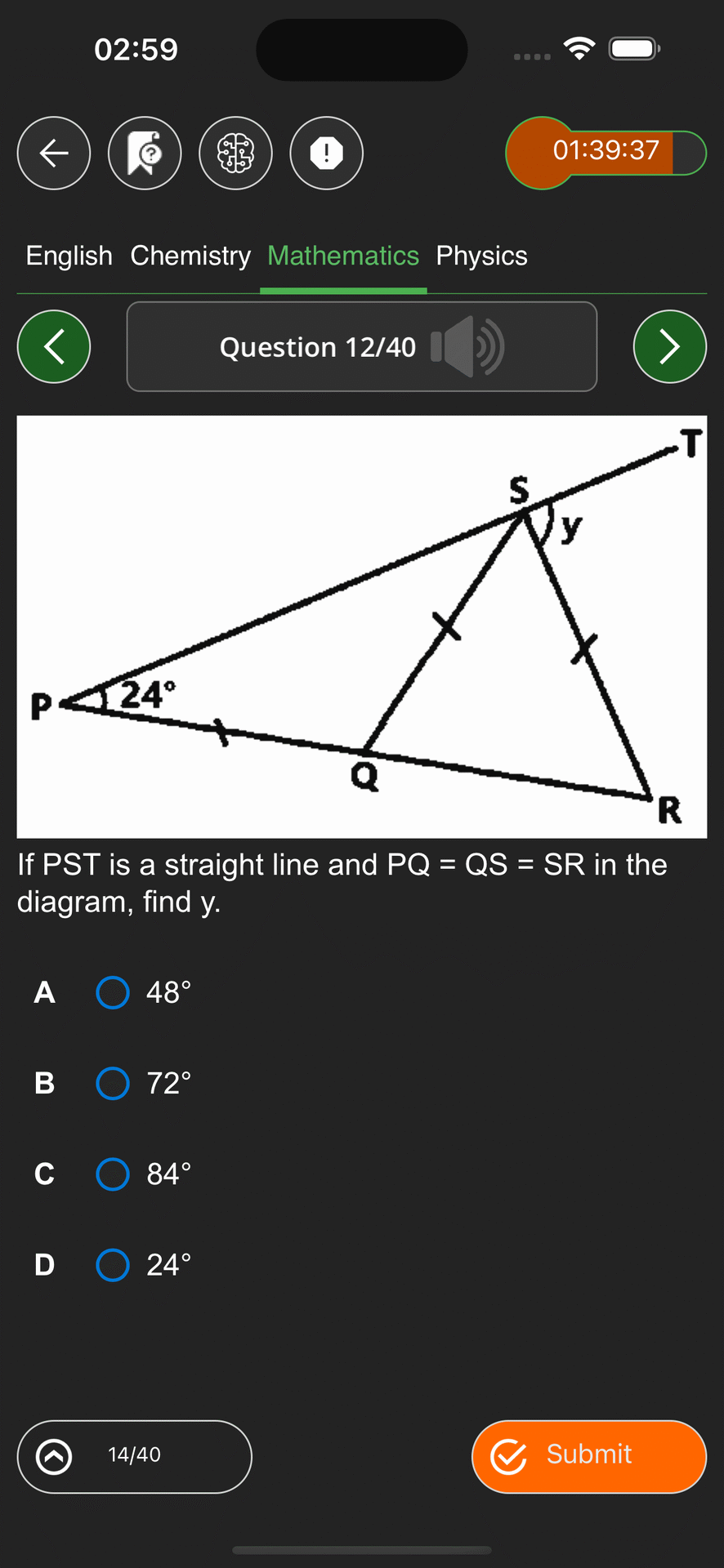This screenshot has height=1568, width=724.
Task: Choose option C, 84°
Action: (113, 1174)
